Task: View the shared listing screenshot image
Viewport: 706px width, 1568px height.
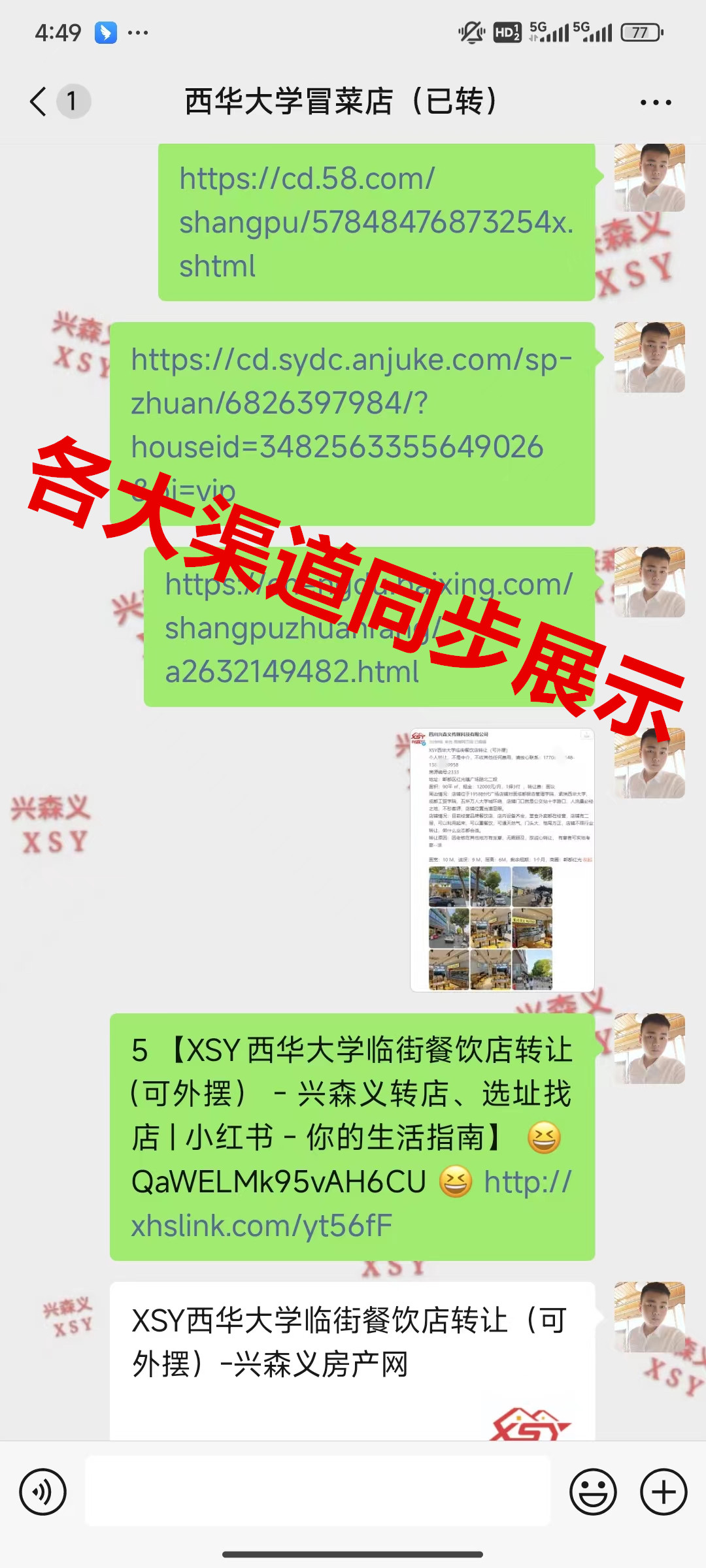Action: [x=501, y=859]
